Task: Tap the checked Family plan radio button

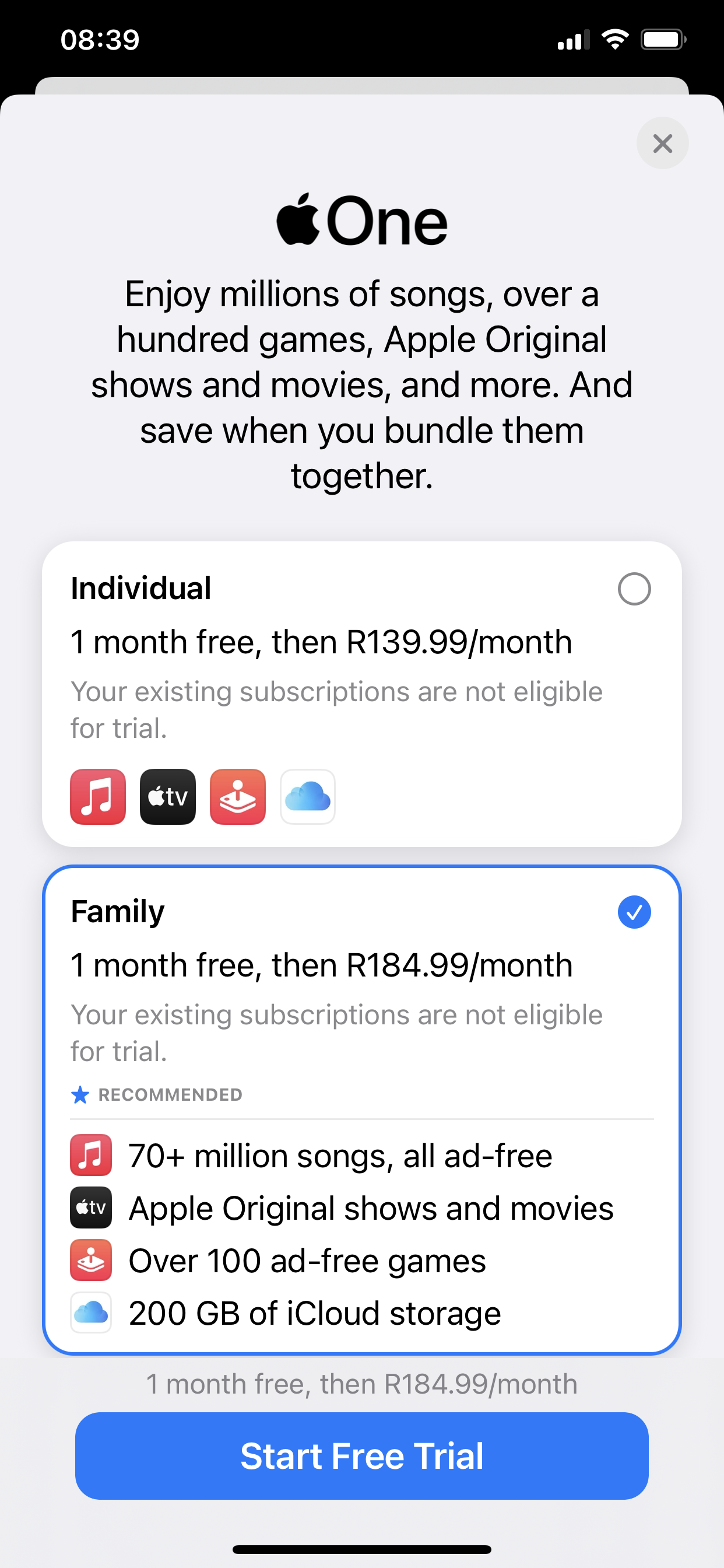Action: [x=634, y=912]
